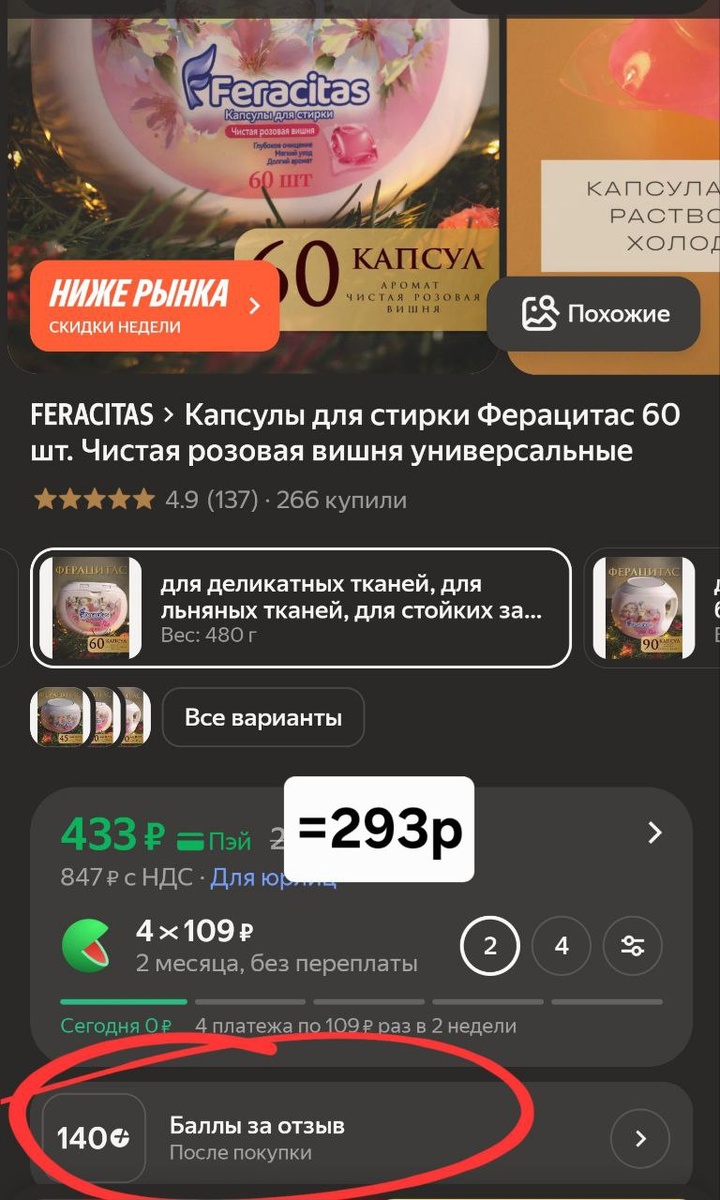Tap the Похожие similar products button

pyautogui.click(x=594, y=314)
